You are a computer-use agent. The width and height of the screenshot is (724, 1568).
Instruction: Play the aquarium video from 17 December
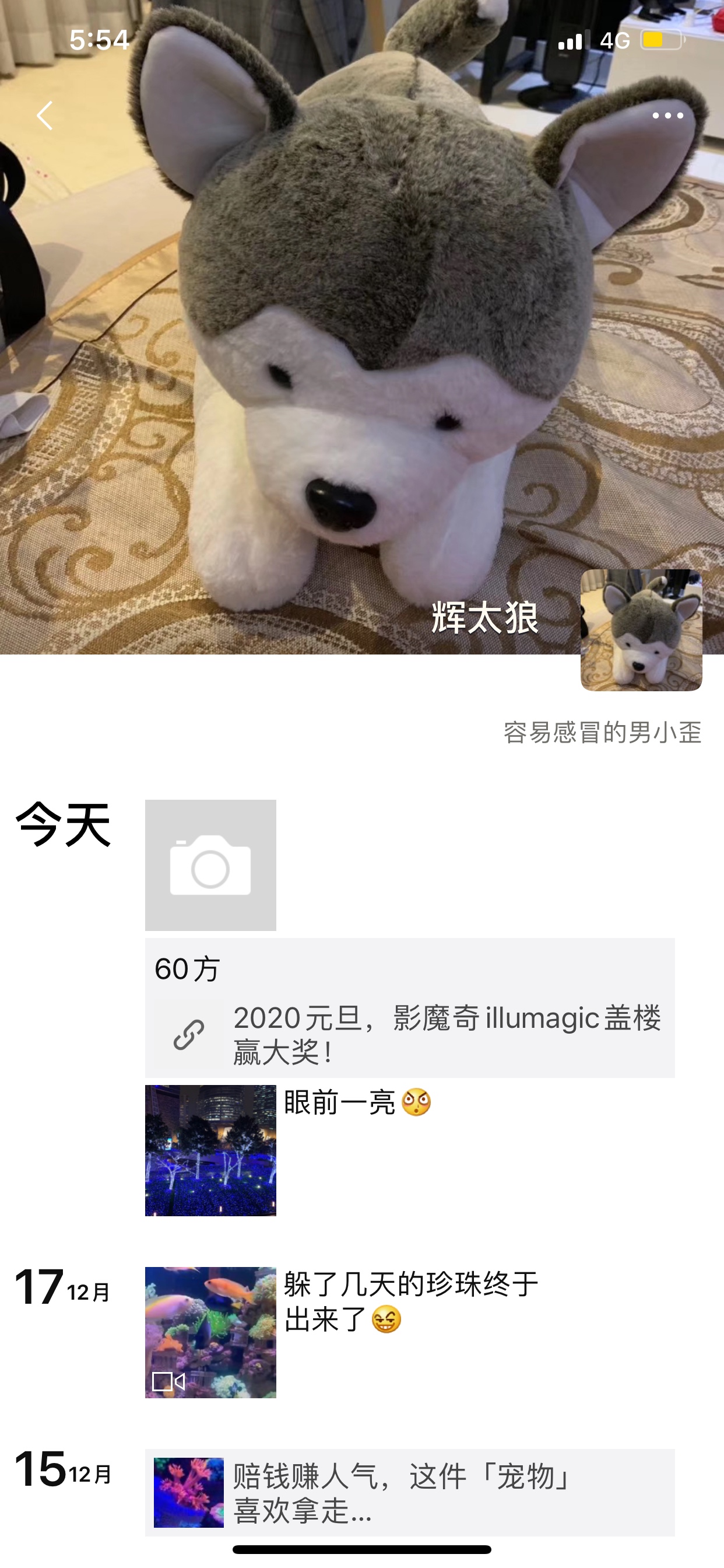(x=210, y=1332)
